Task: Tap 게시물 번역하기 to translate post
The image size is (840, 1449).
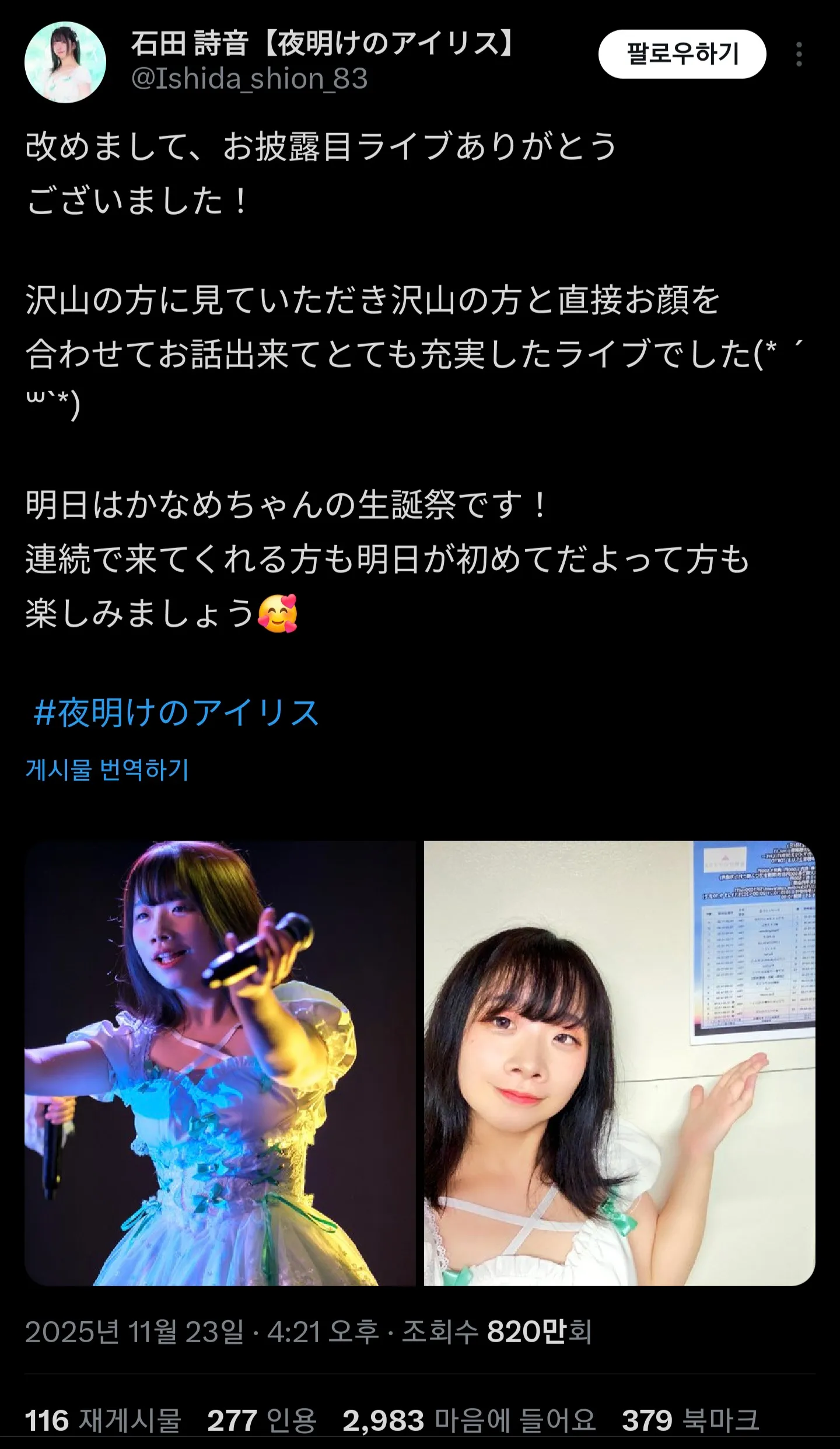Action: coord(107,770)
